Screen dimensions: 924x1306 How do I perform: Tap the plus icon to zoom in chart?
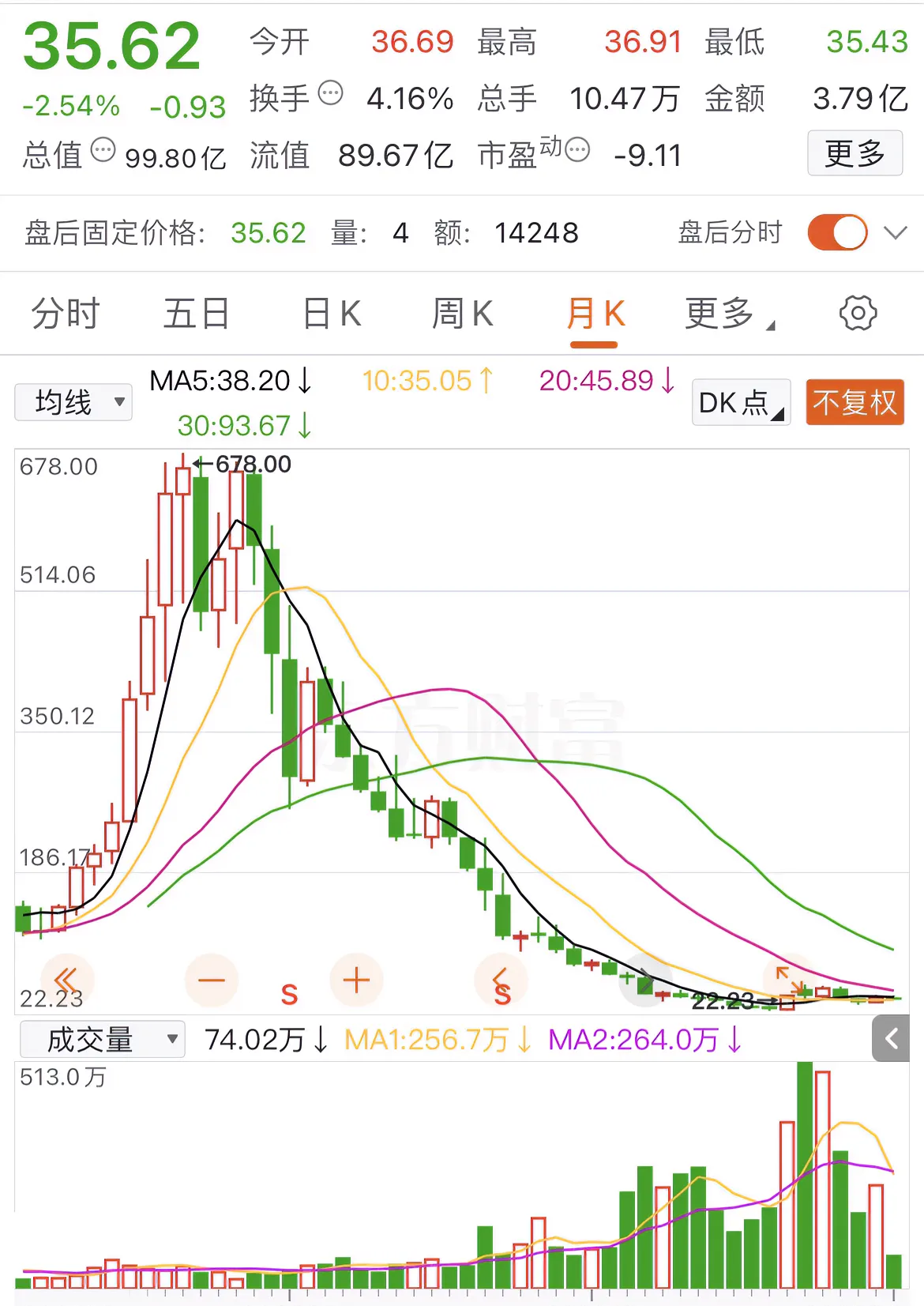356,980
